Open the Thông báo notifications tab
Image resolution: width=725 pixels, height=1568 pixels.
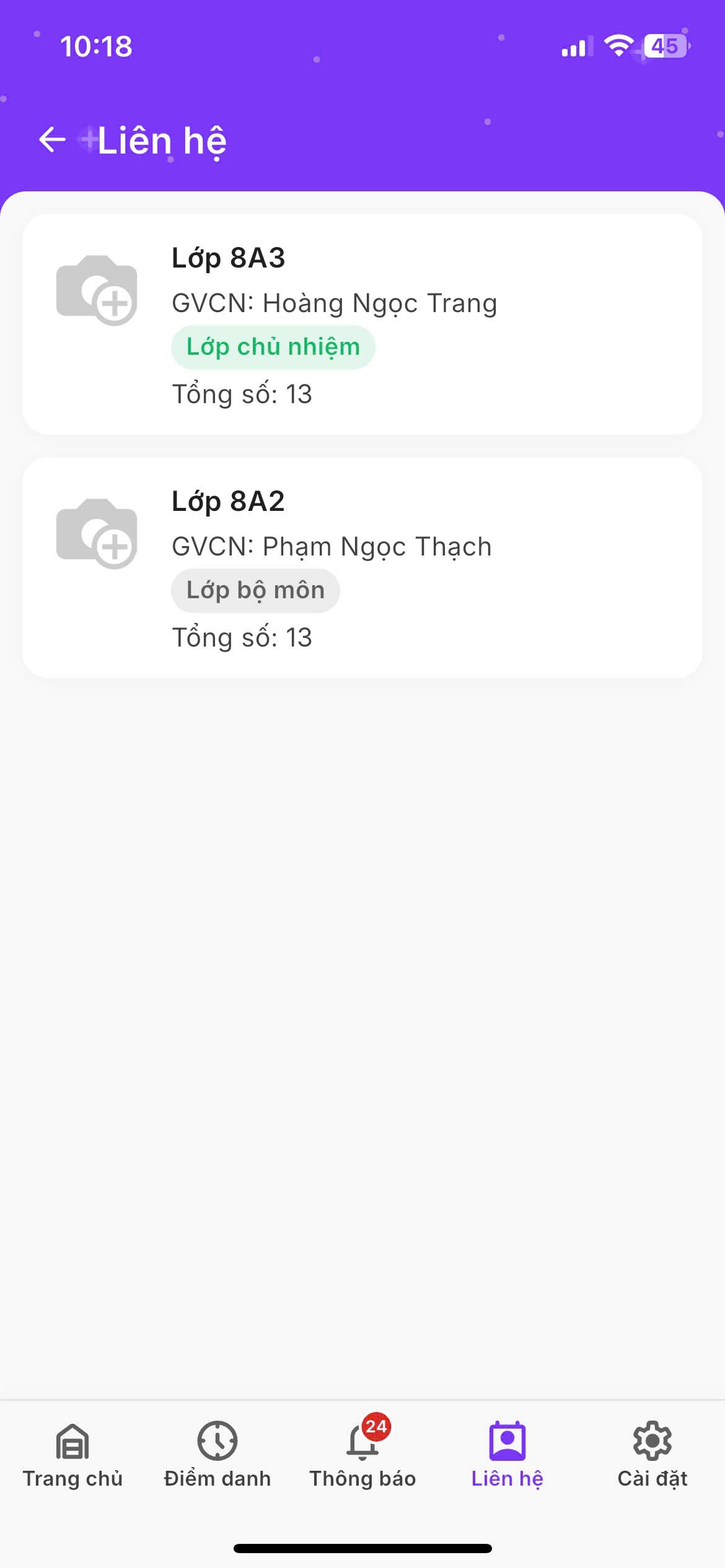(x=362, y=1454)
